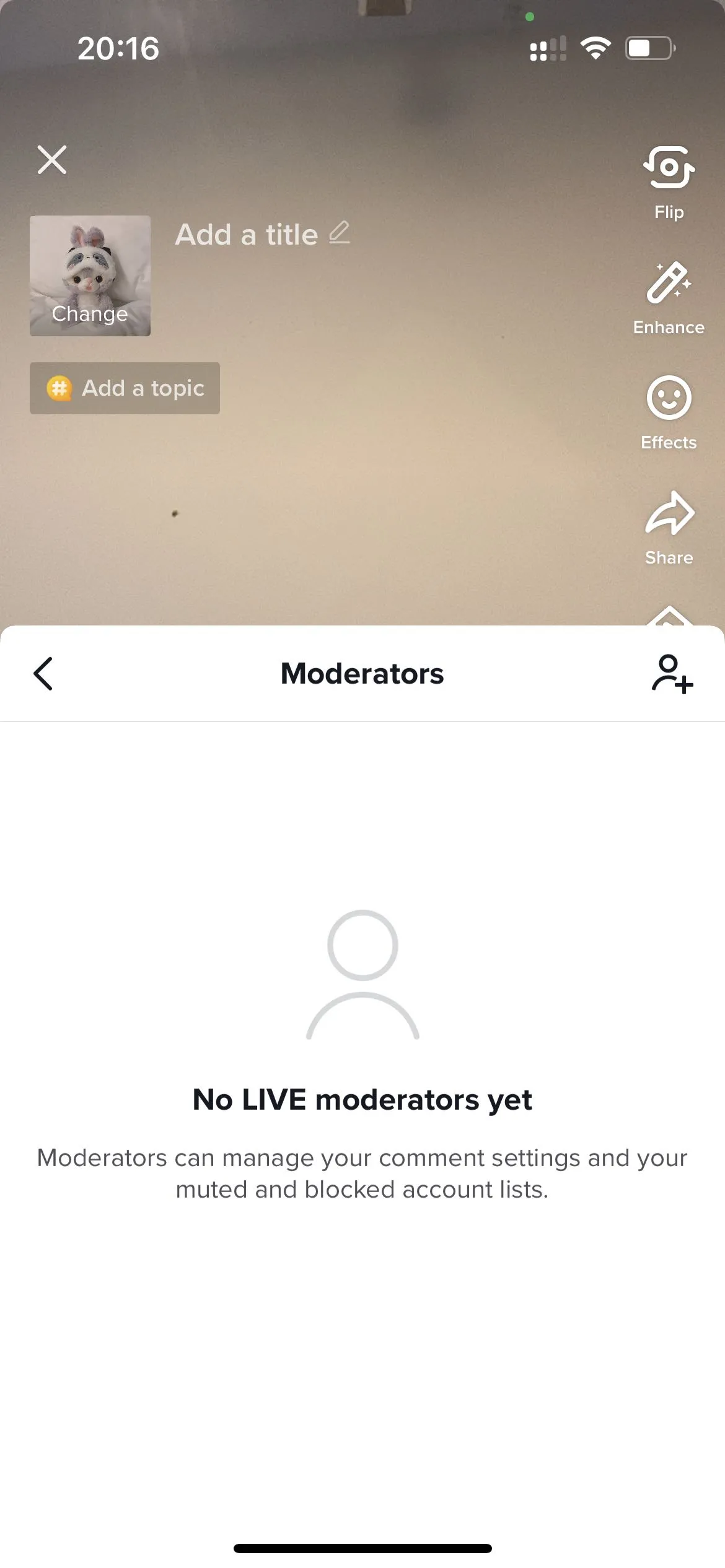Change the LIVE cover photo
The image size is (725, 1568).
(90, 276)
